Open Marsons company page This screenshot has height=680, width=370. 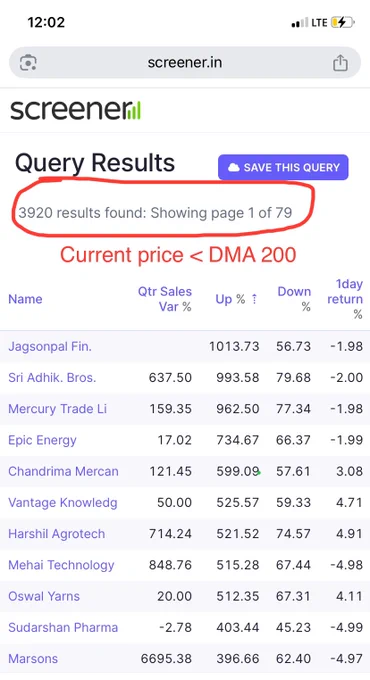coord(33,659)
